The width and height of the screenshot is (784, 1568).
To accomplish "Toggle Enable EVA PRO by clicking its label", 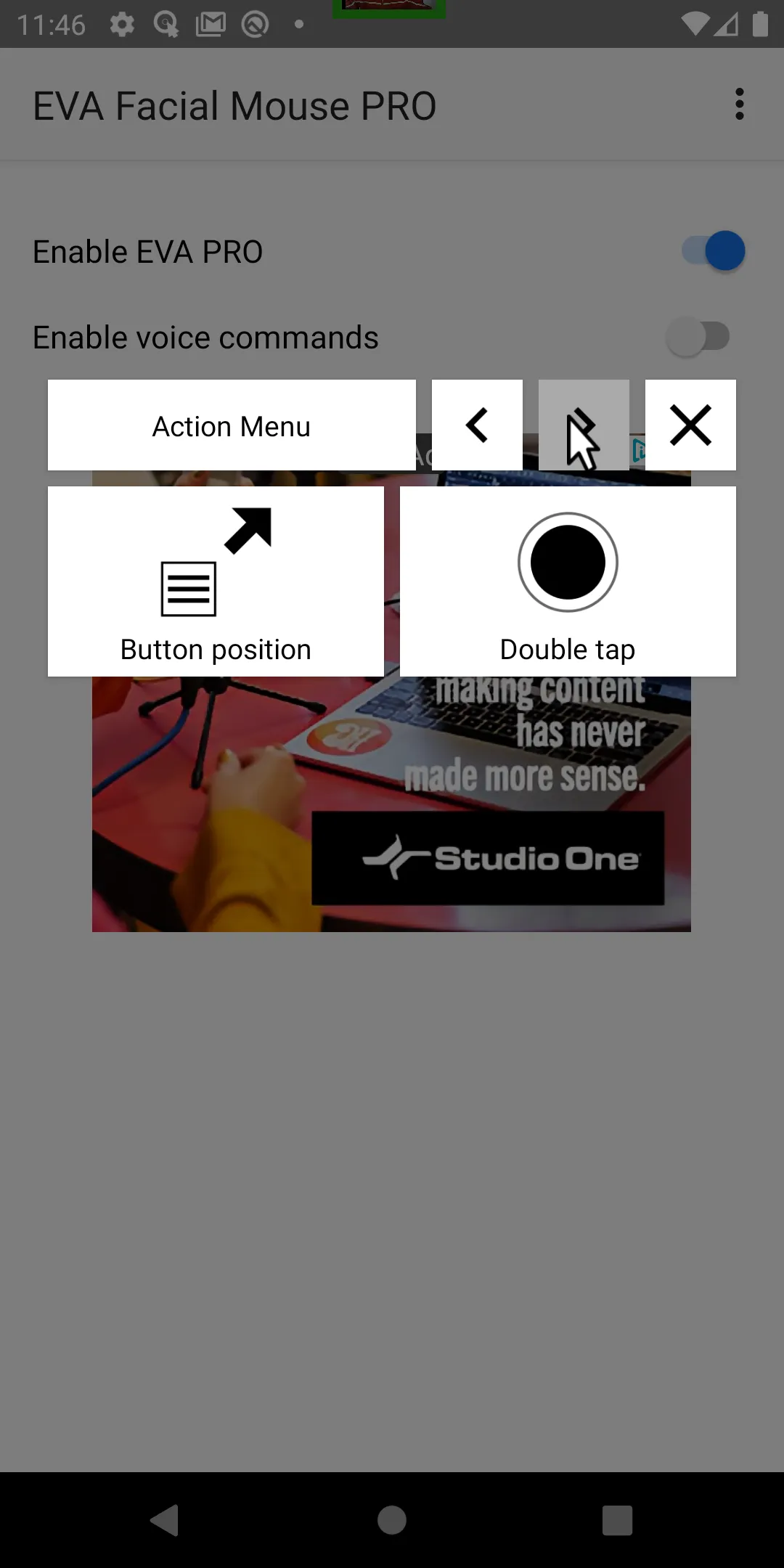I will click(147, 251).
